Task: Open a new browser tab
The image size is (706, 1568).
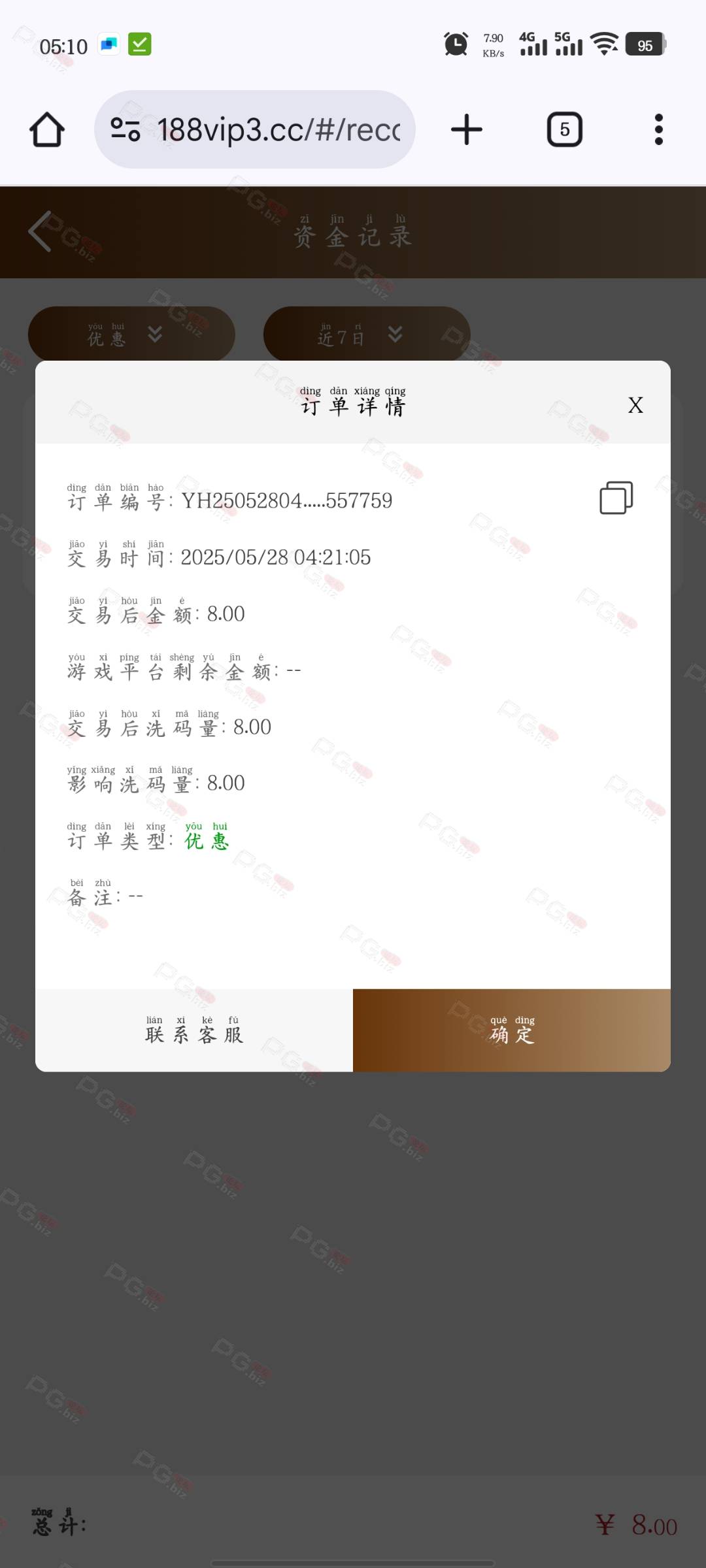Action: tap(467, 129)
